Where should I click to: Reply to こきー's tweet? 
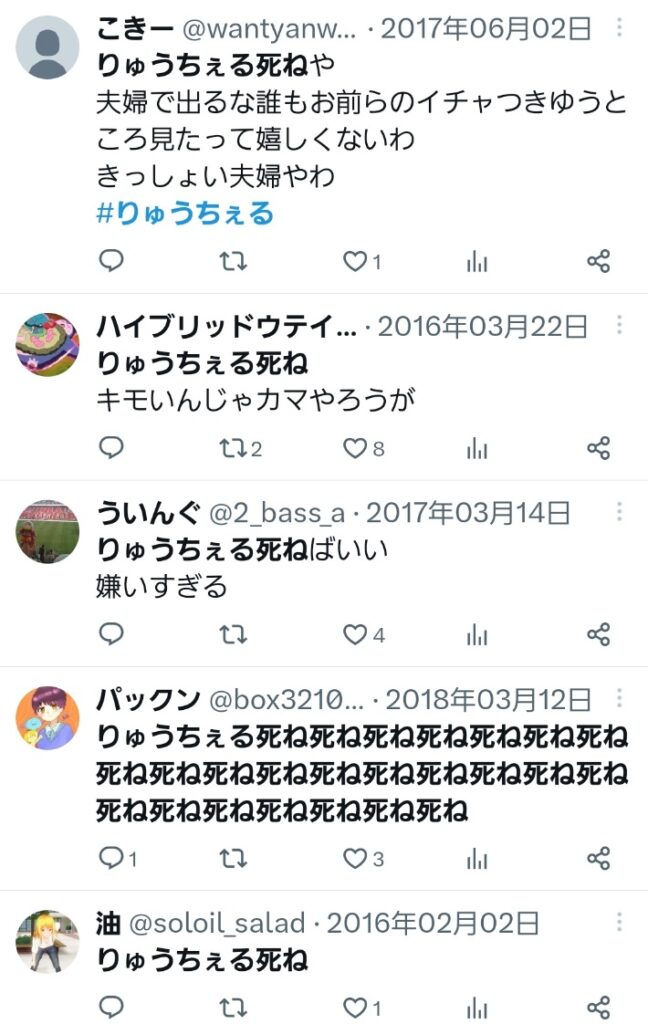(x=111, y=262)
